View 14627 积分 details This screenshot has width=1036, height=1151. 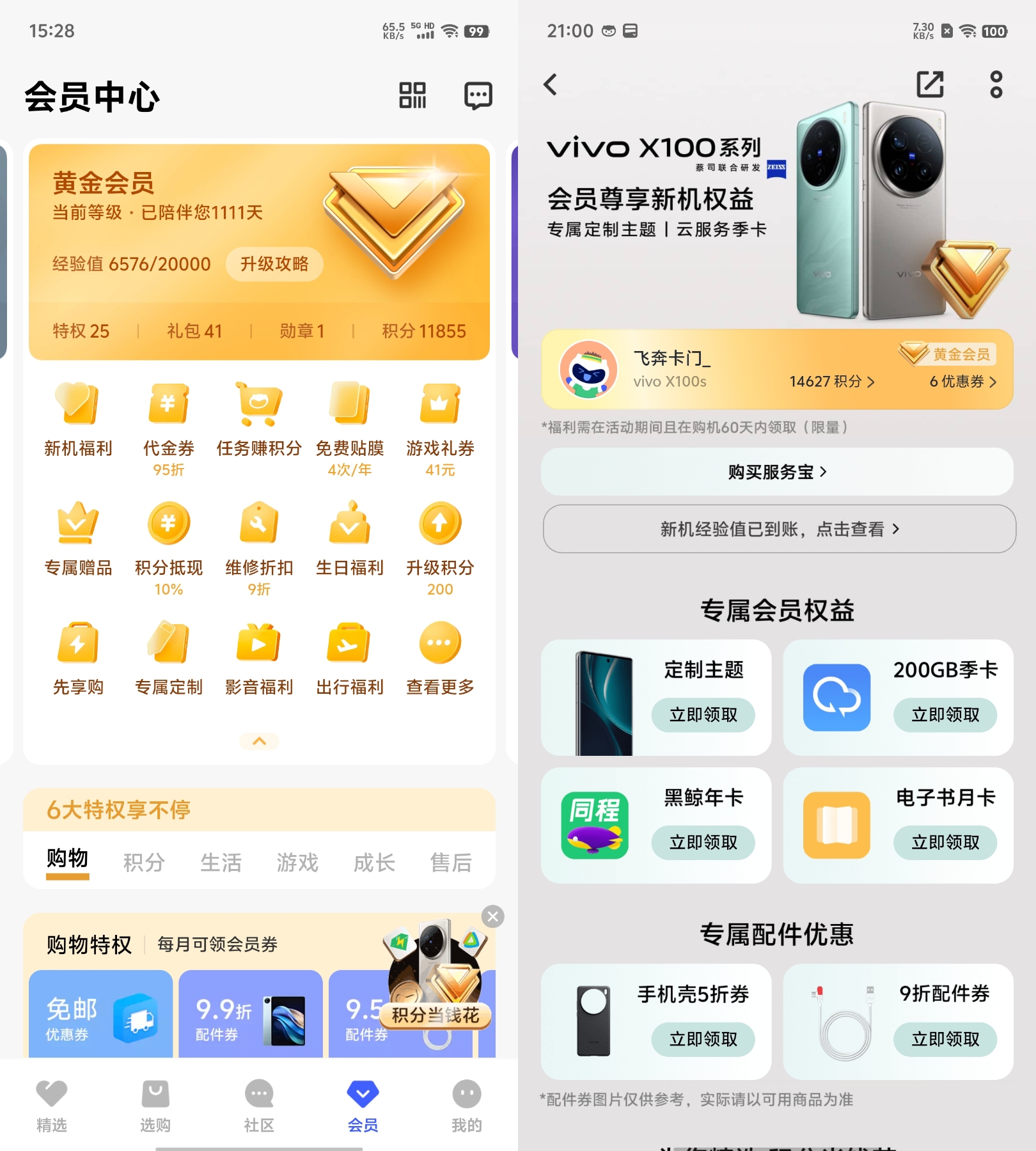pyautogui.click(x=831, y=382)
